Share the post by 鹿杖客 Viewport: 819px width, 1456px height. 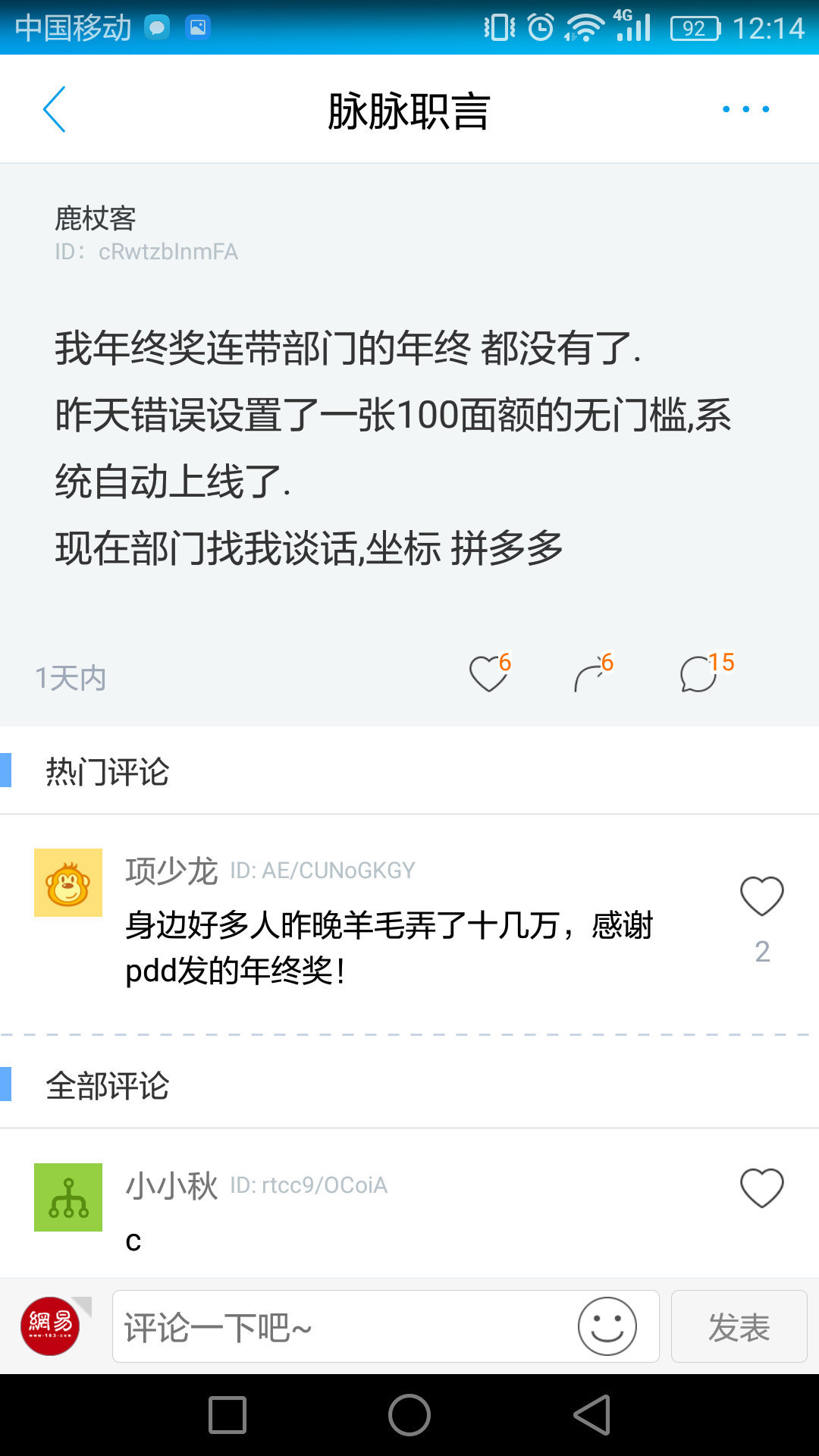592,675
